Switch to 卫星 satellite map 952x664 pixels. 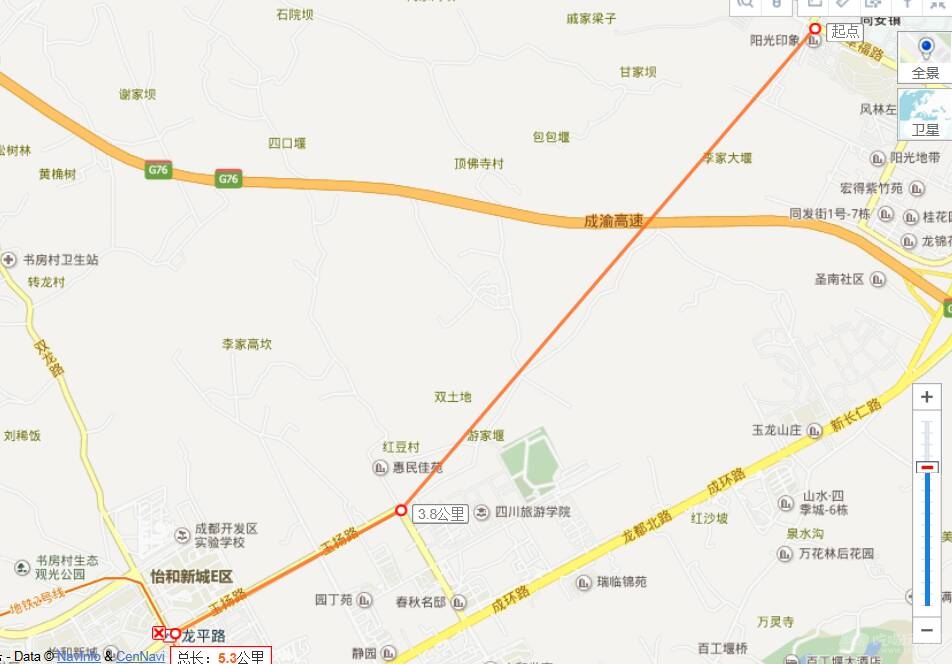click(x=925, y=113)
